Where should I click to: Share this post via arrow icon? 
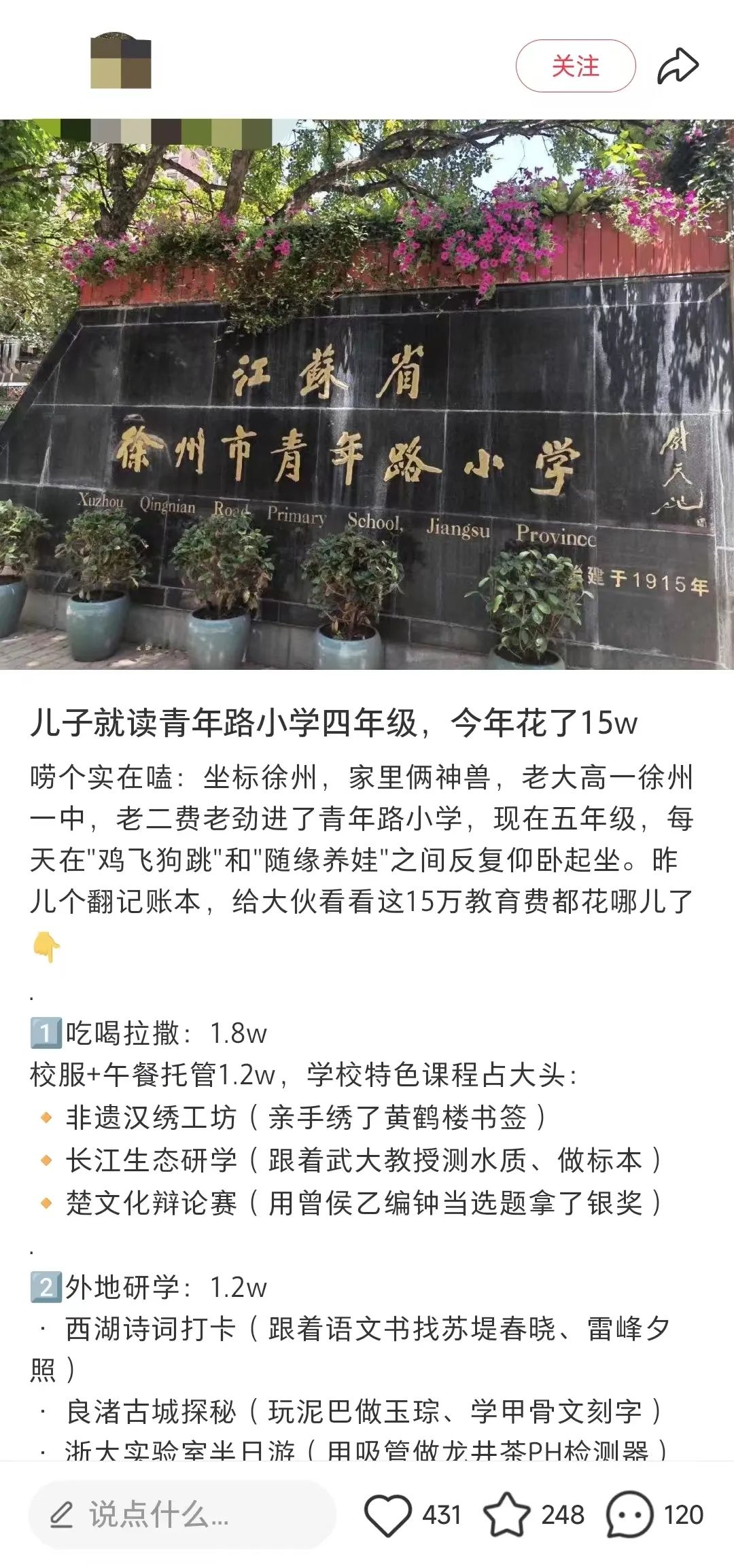(678, 67)
